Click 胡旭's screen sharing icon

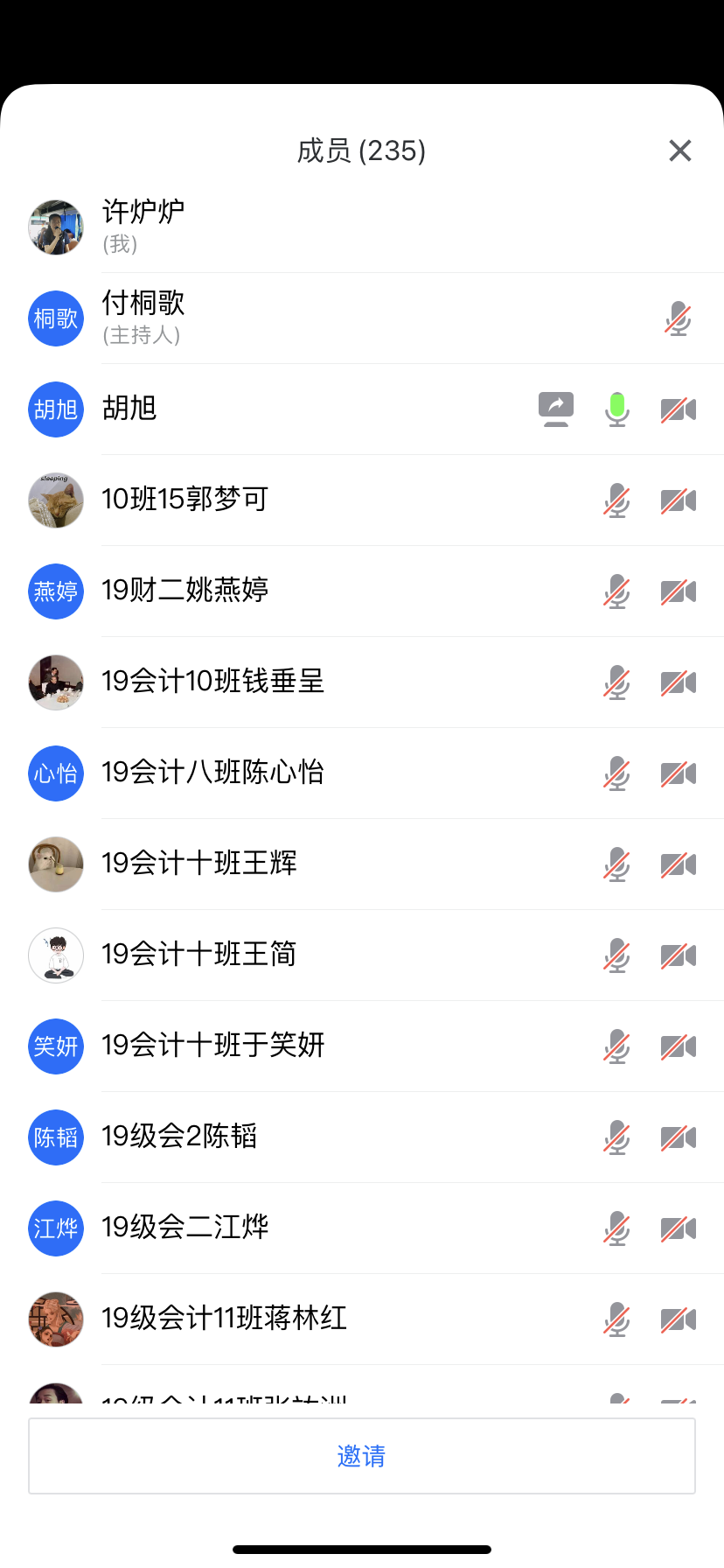click(x=556, y=409)
